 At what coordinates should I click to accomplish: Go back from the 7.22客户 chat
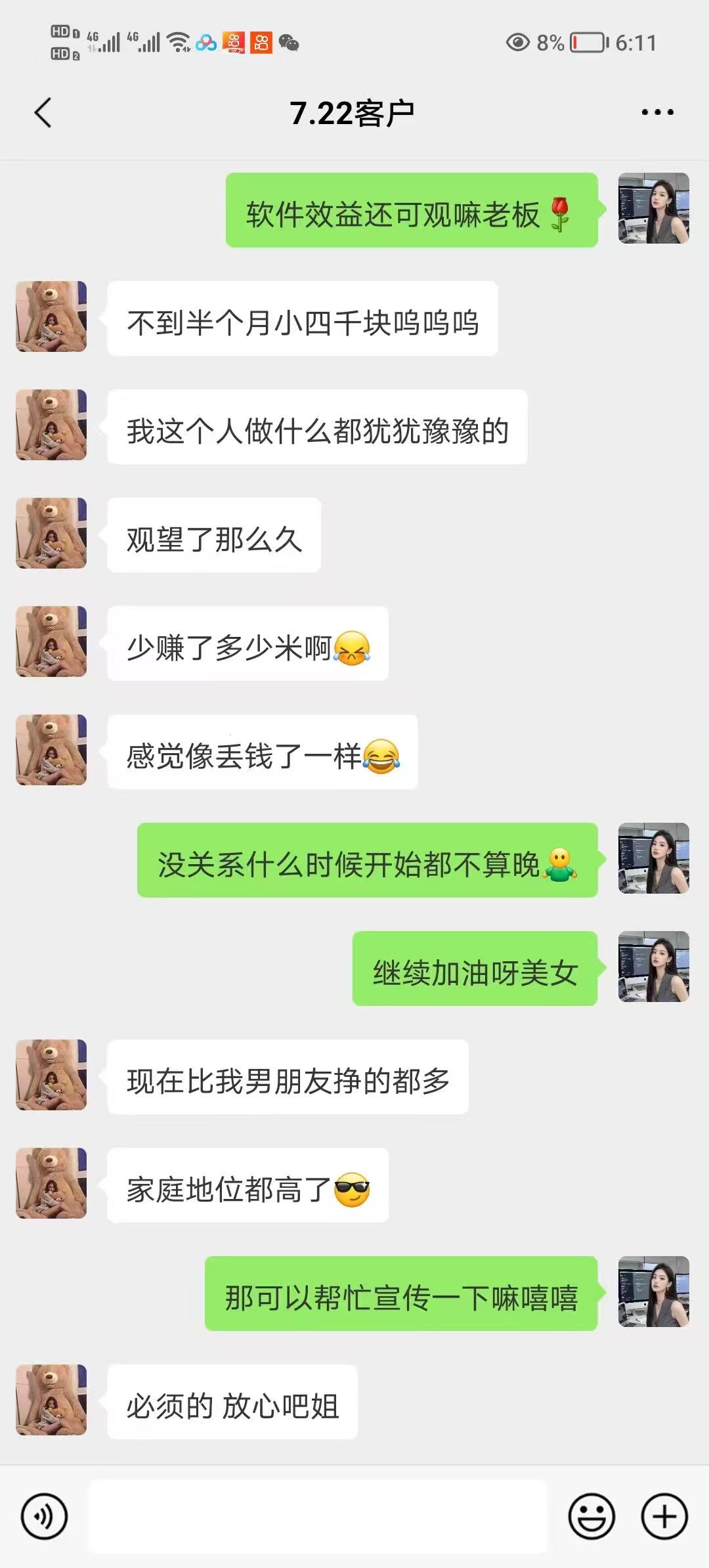pos(43,112)
